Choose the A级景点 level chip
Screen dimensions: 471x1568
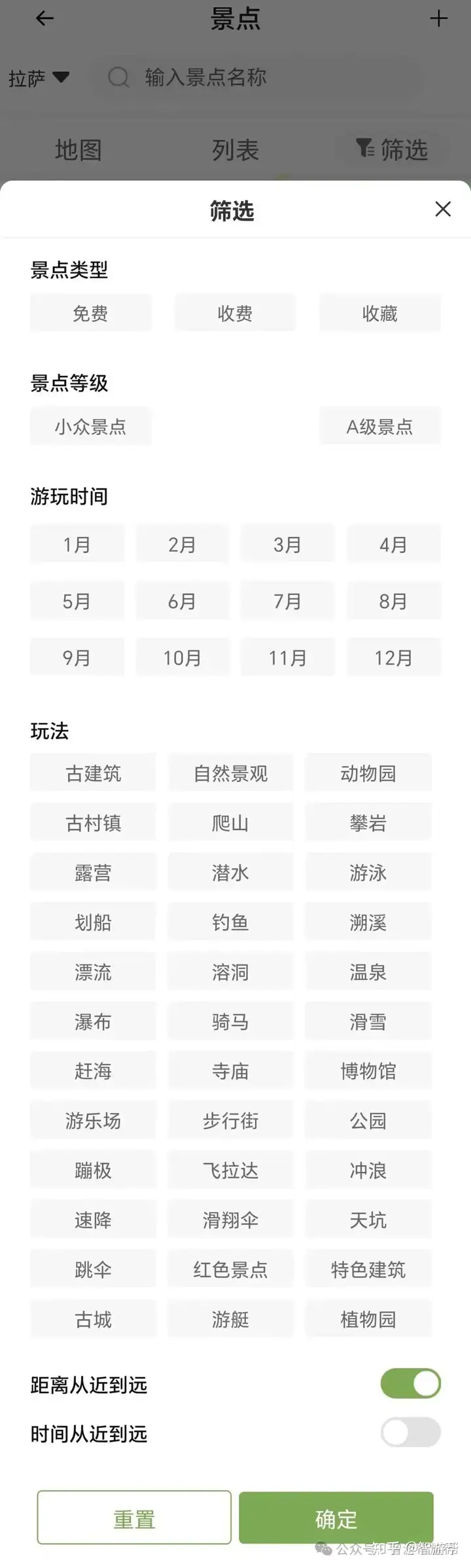pos(379,427)
